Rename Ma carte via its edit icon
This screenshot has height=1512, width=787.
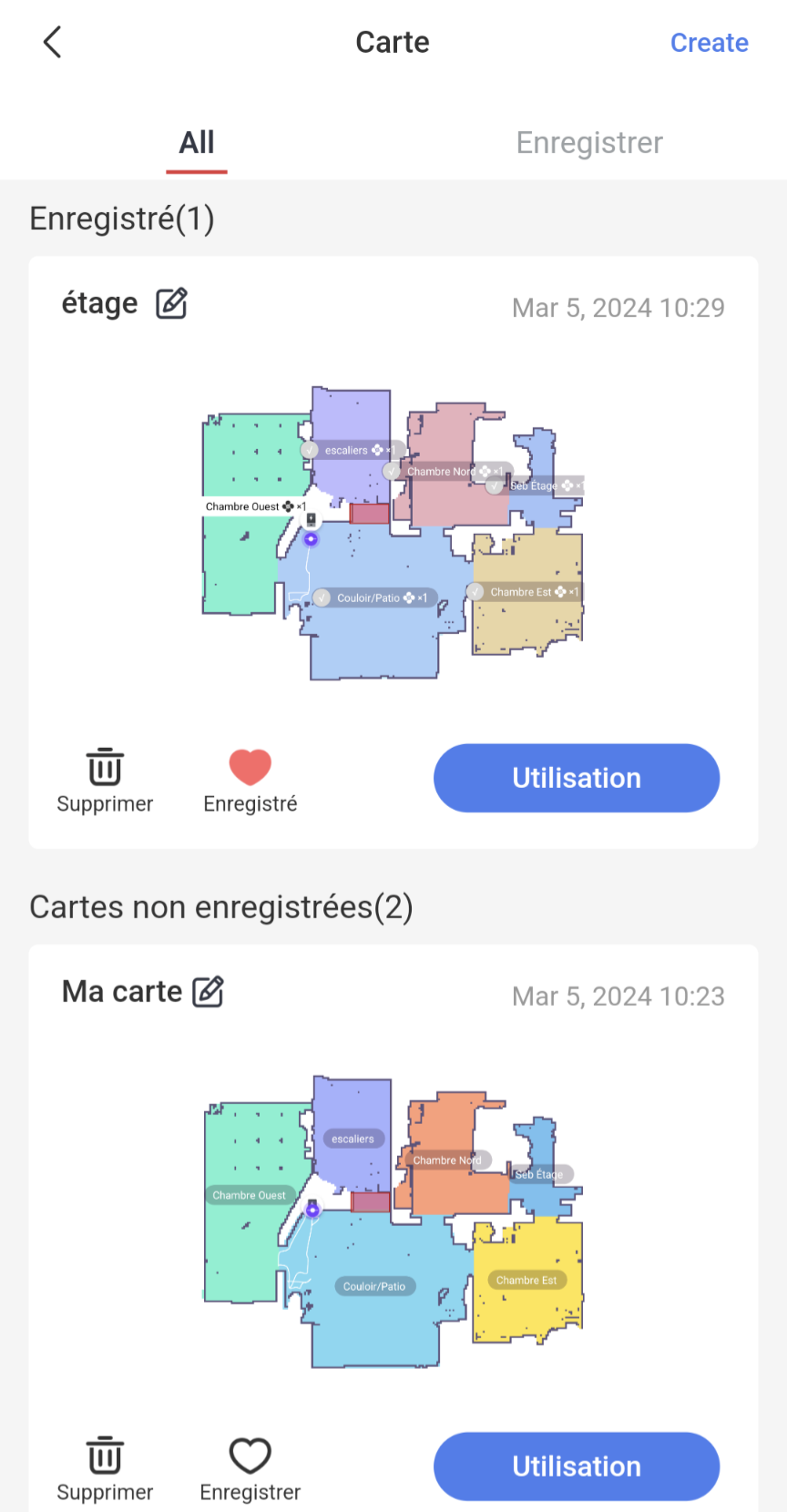point(208,991)
